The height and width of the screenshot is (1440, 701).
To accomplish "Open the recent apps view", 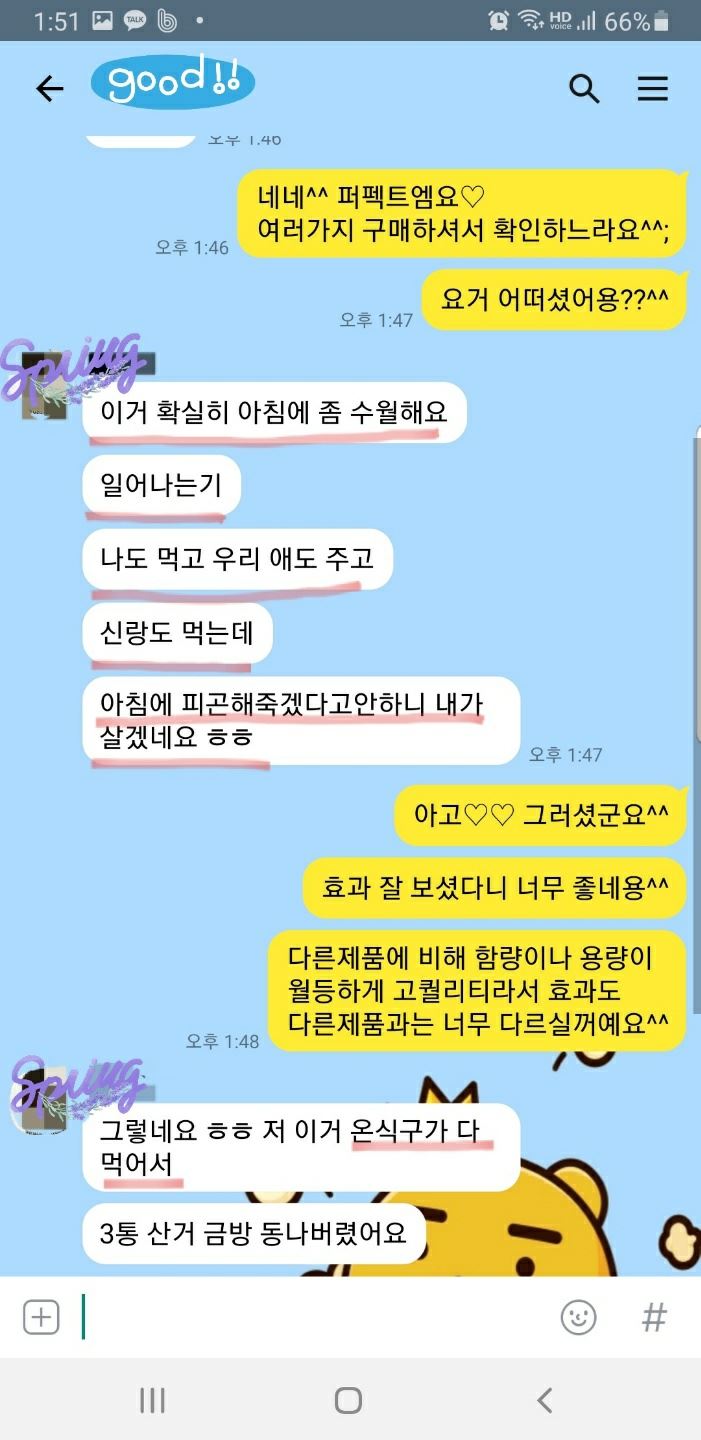I will pos(152,1400).
